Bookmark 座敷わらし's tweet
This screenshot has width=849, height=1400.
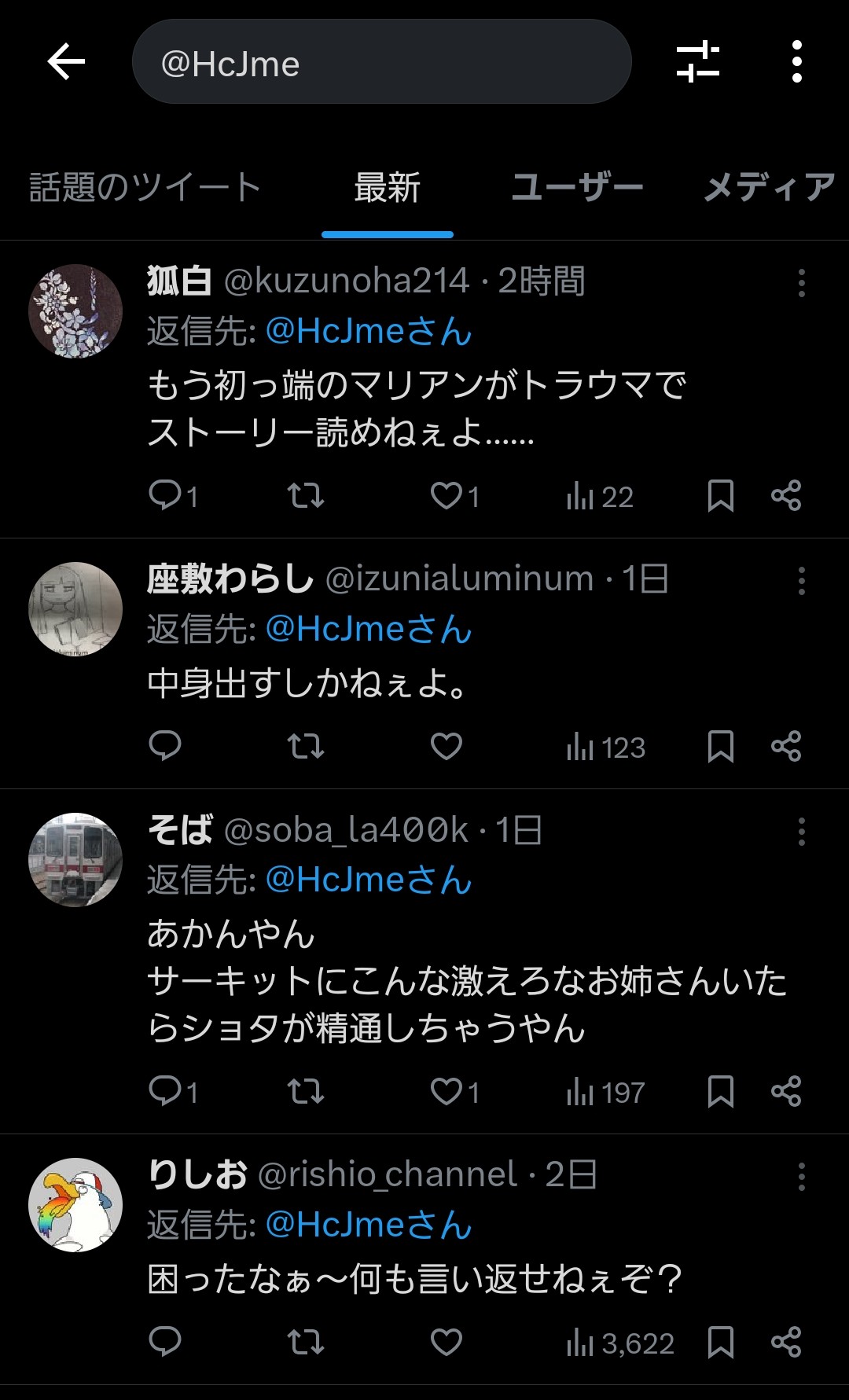(x=720, y=746)
